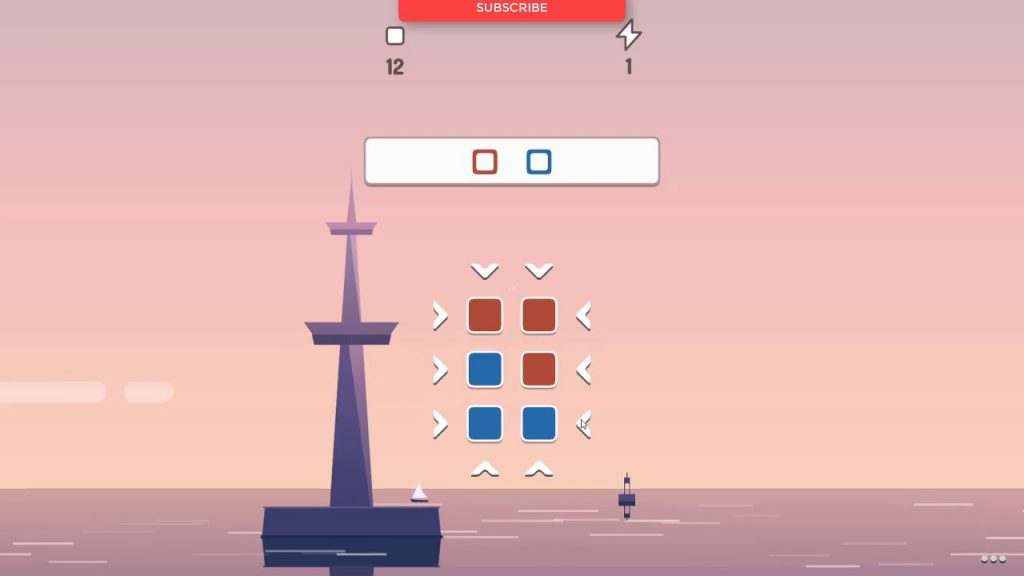
Task: Tap right-pointing arrow beside top row
Action: coord(440,317)
